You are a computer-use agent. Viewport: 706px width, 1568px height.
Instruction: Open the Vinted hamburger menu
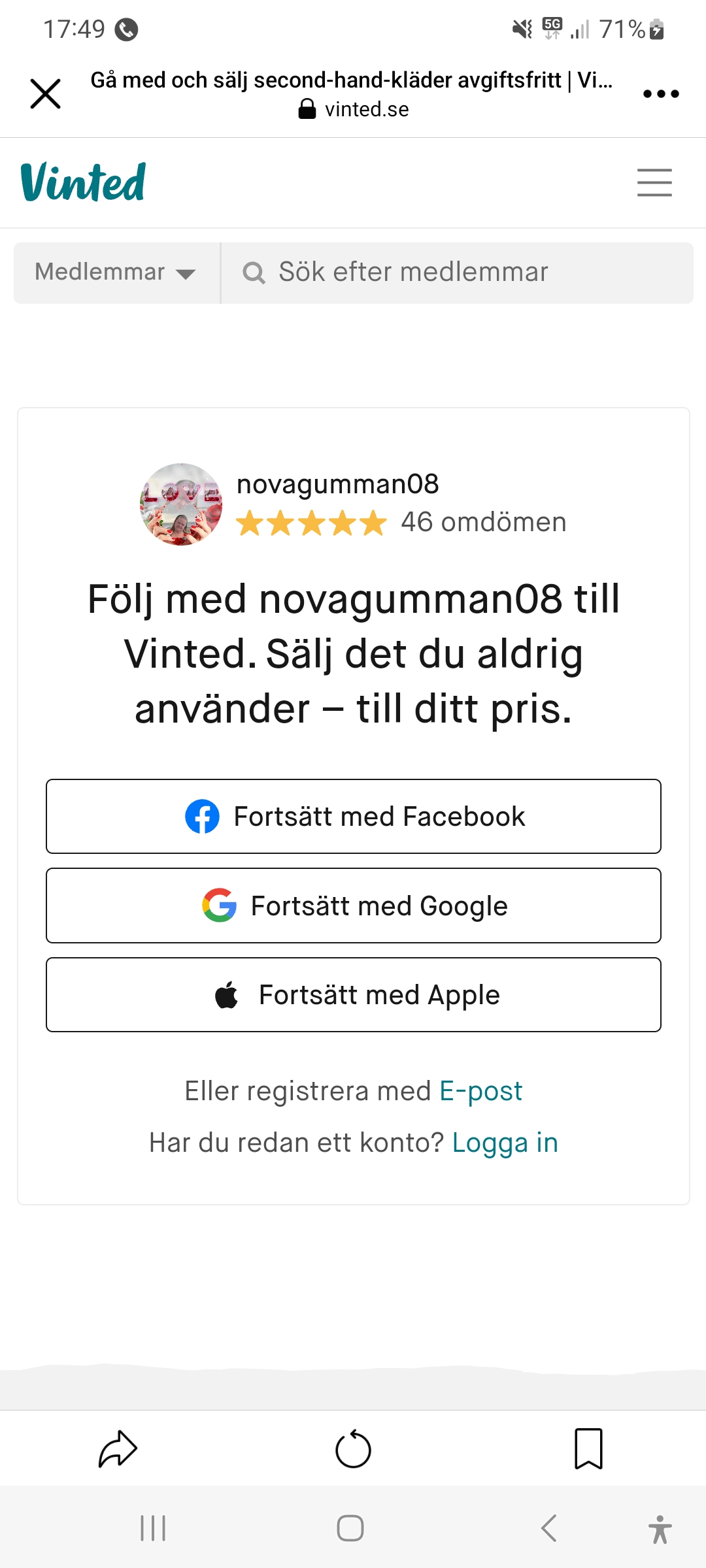[654, 182]
